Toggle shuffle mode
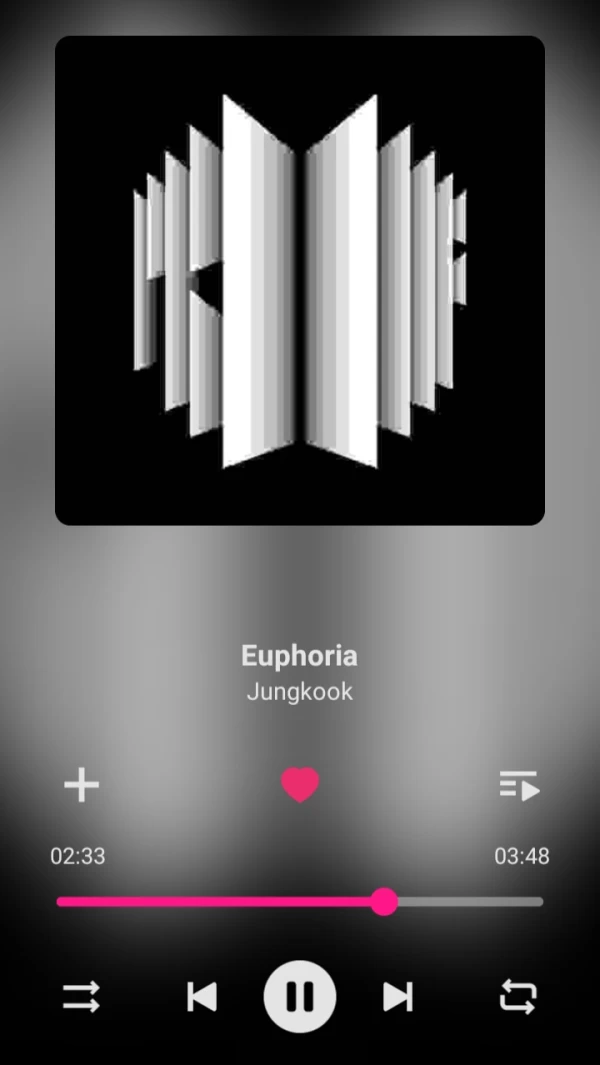 [x=82, y=997]
